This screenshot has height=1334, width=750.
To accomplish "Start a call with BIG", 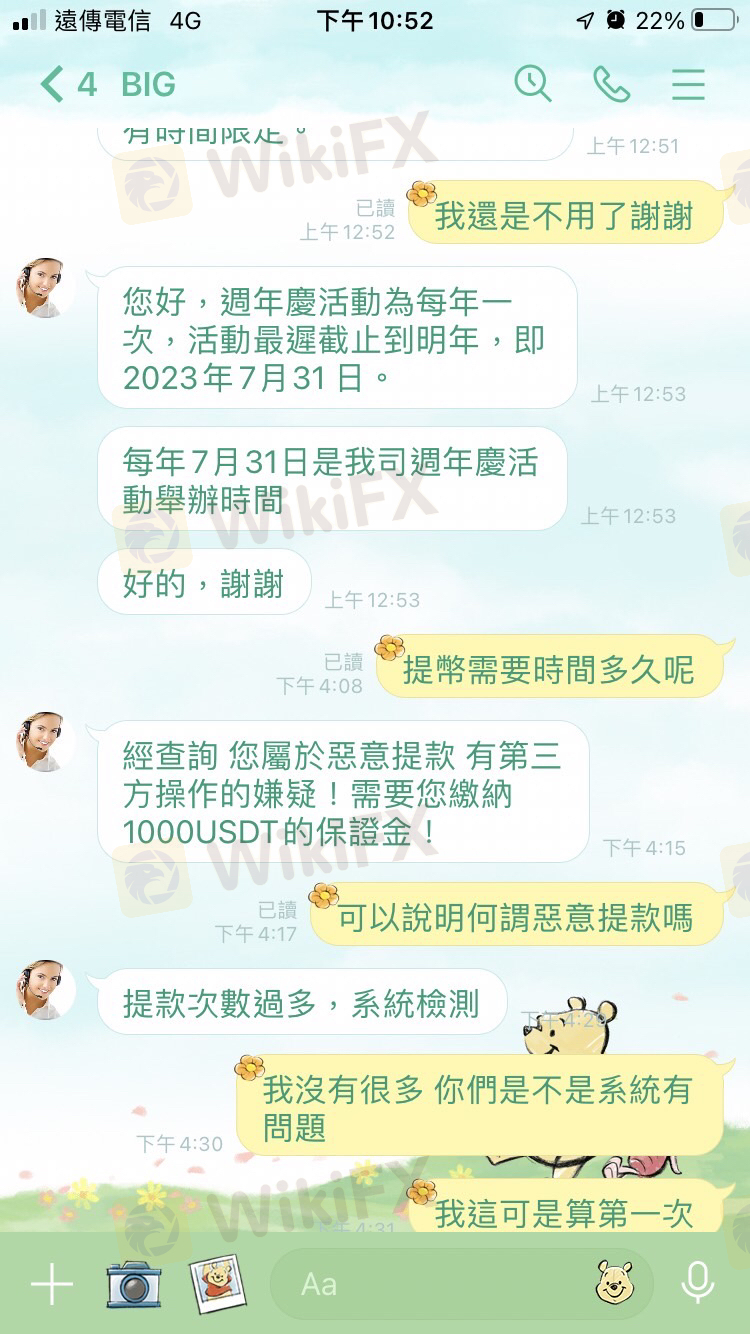I will click(611, 85).
